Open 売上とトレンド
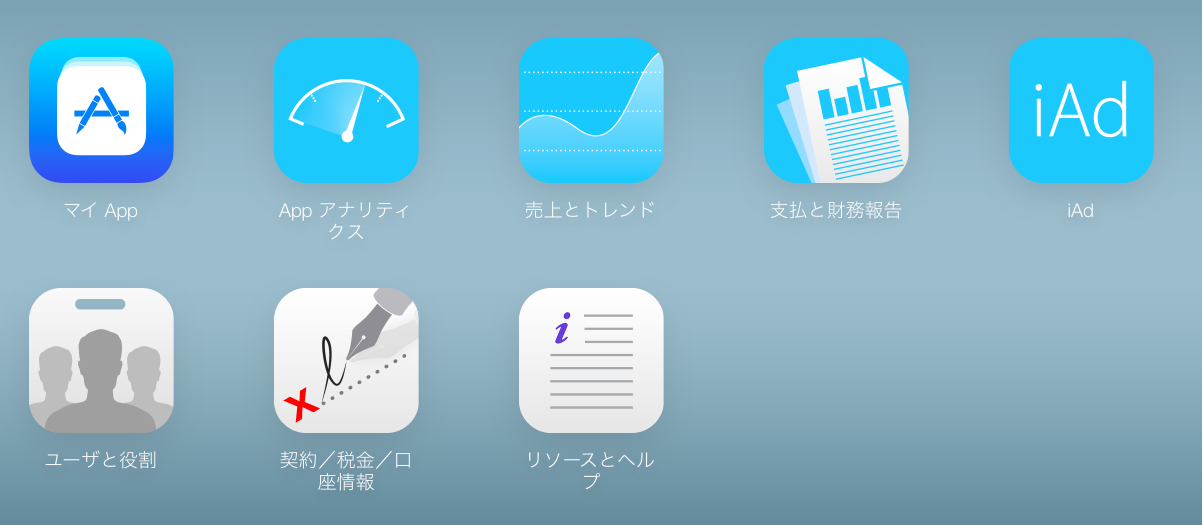Screen dimensions: 1202x525 [x=591, y=111]
